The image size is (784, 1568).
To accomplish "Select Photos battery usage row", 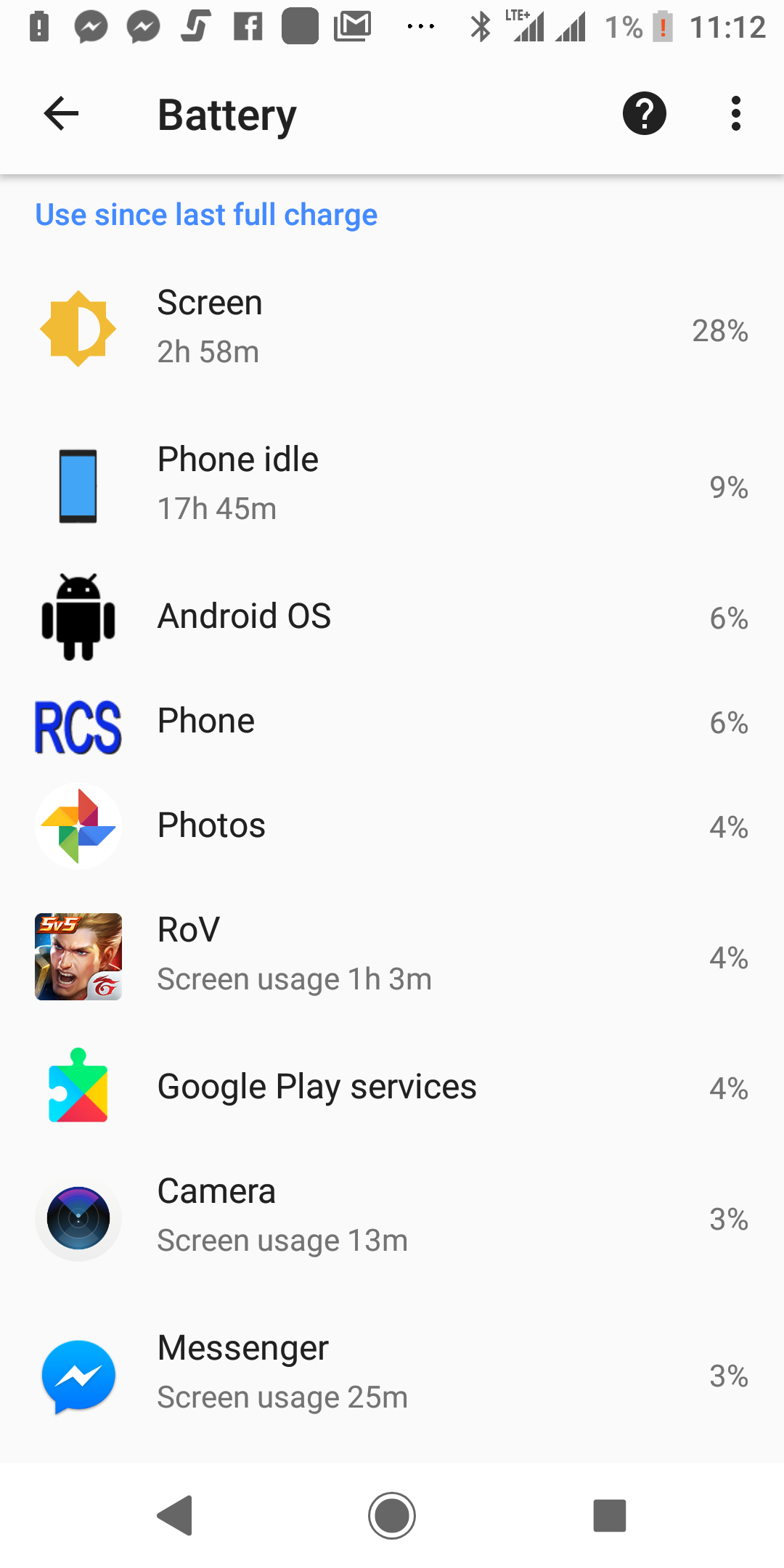I will coord(392,826).
